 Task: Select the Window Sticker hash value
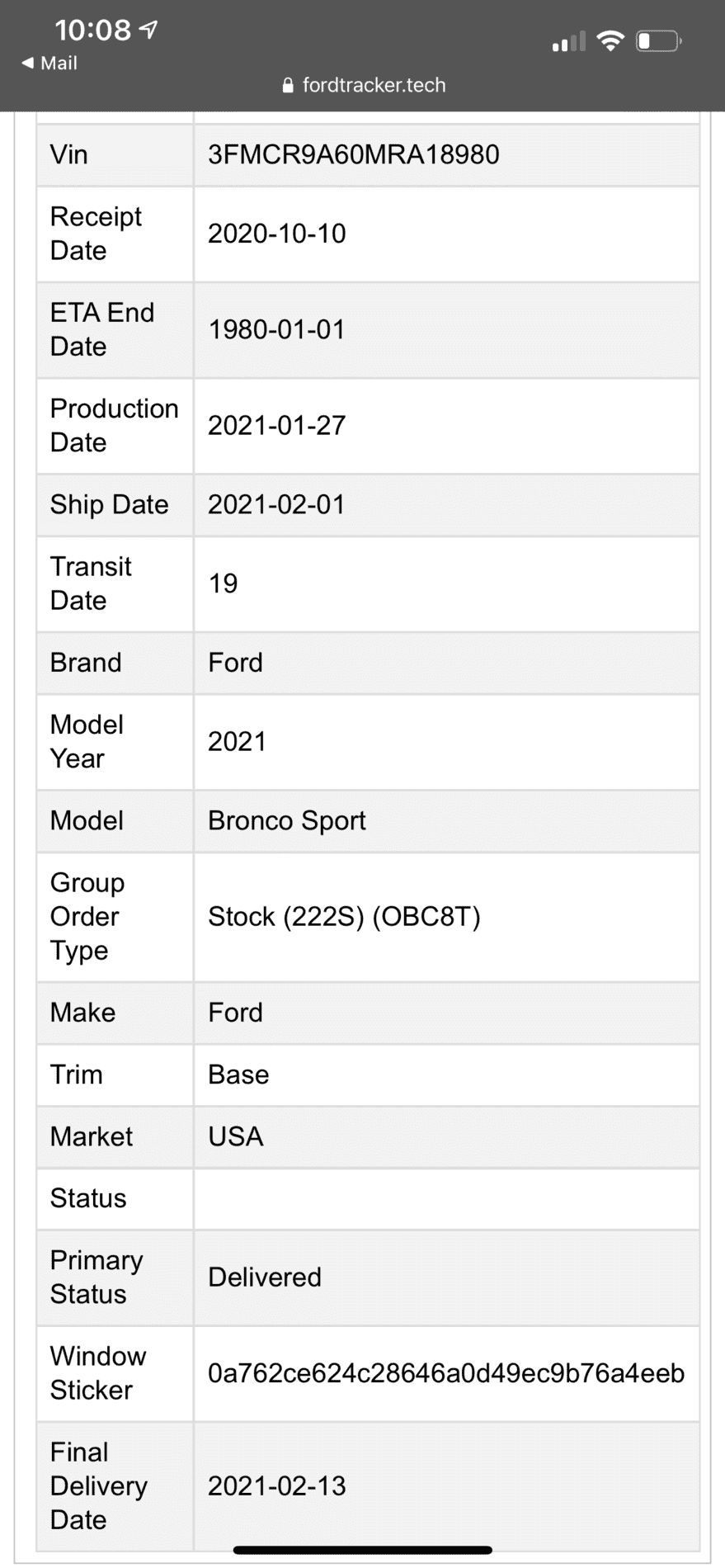[445, 1372]
